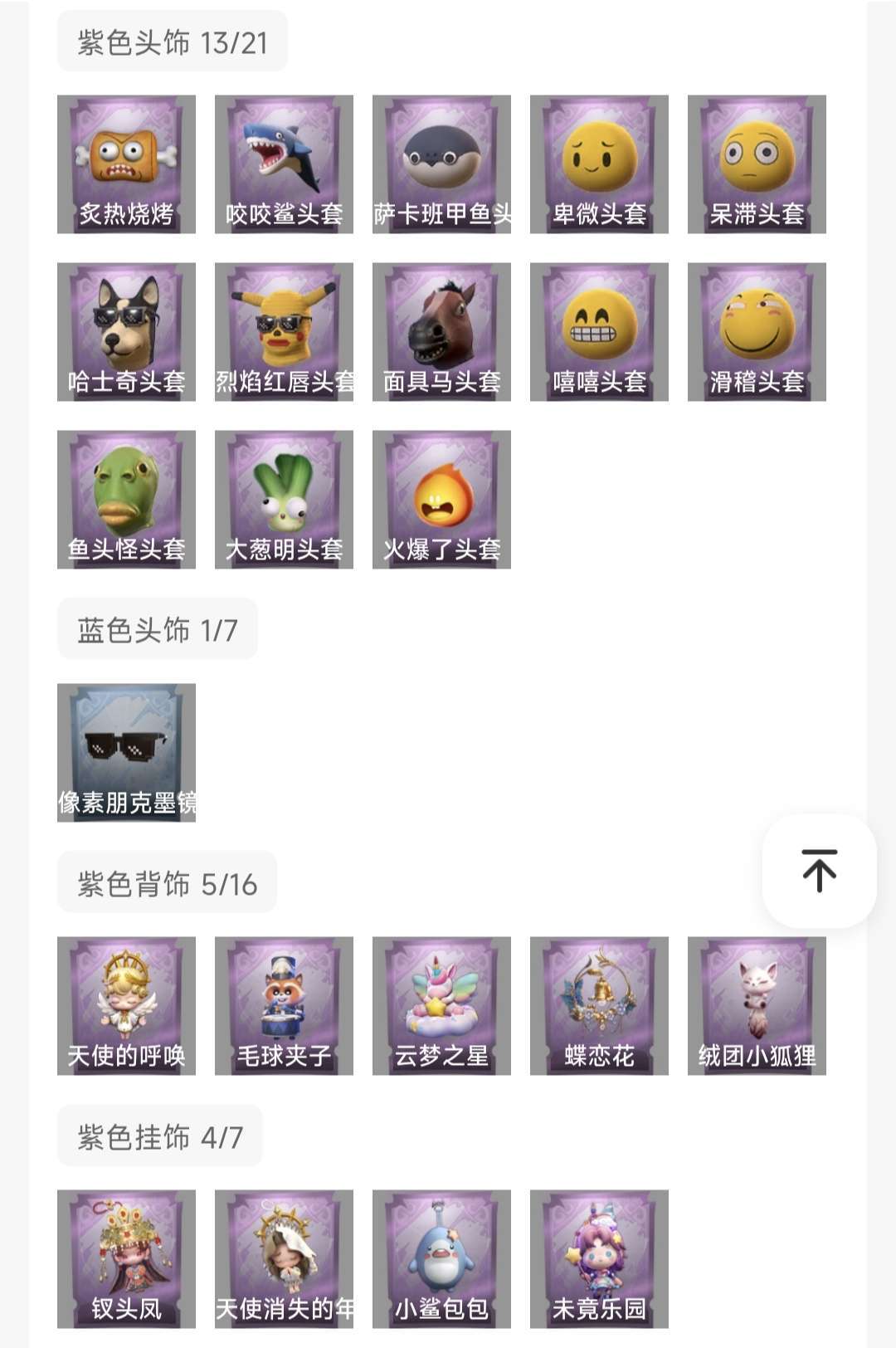Viewport: 896px width, 1348px height.
Task: Select the 天使的呼唤 back accessory
Action: pyautogui.click(x=124, y=1006)
